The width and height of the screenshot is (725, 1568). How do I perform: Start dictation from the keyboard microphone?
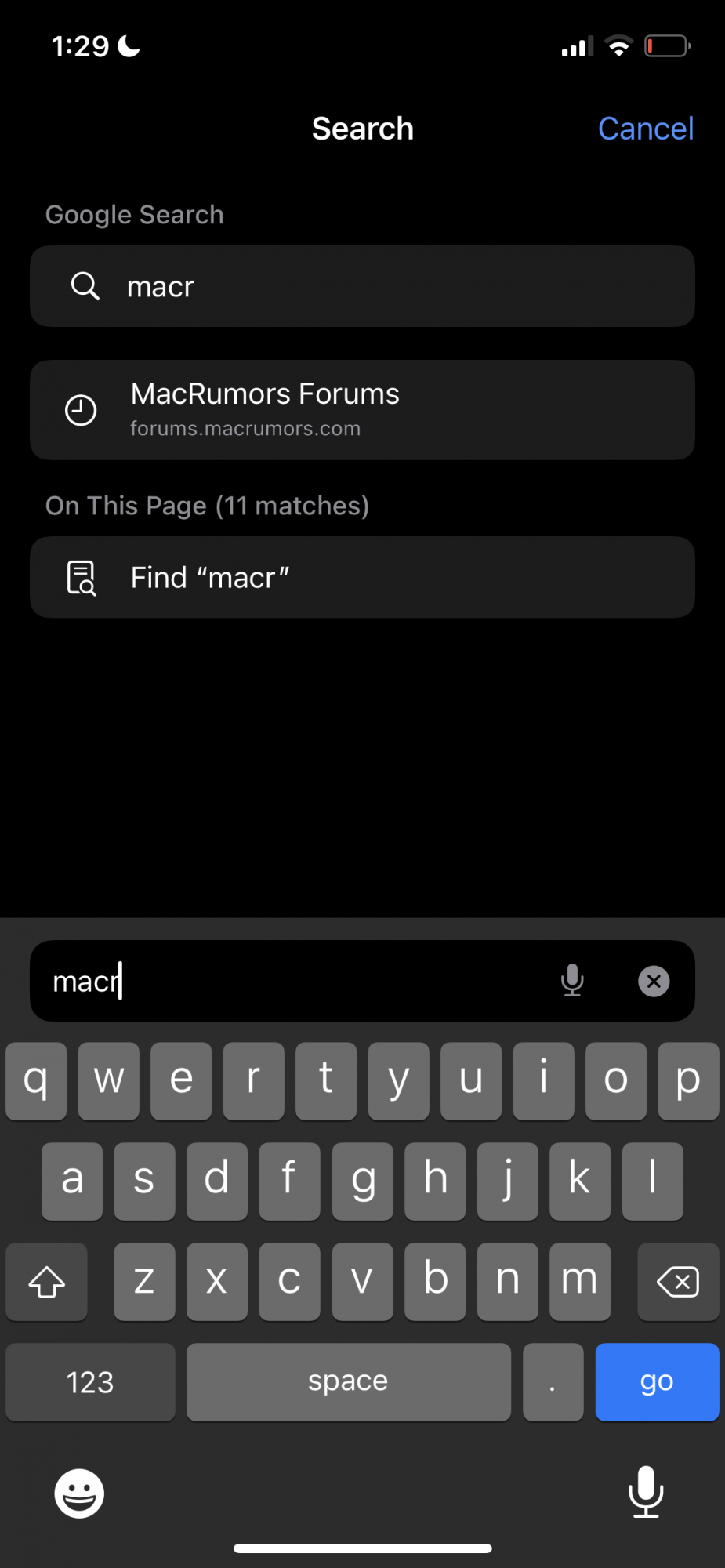[646, 1492]
